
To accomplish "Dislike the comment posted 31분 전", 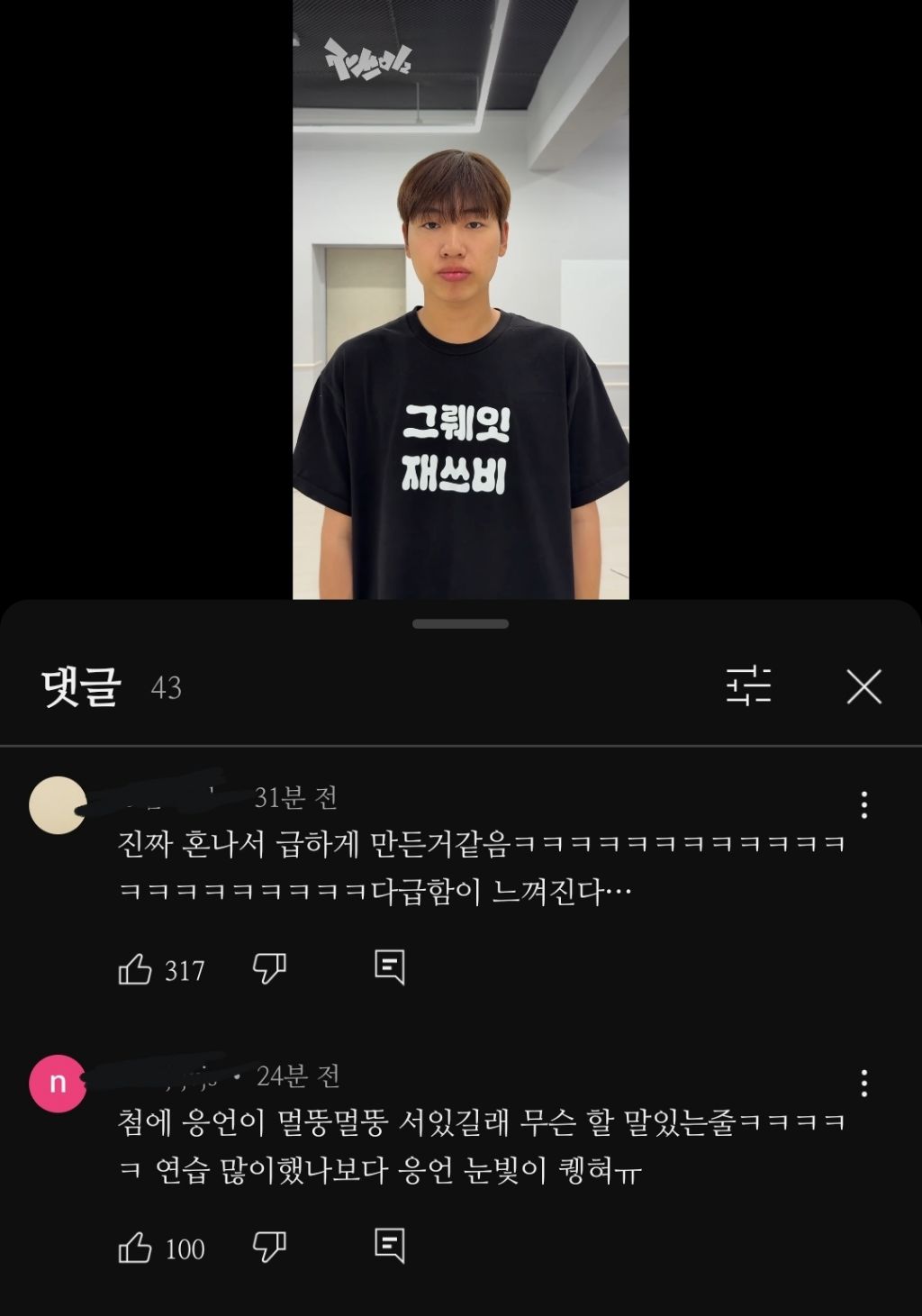I will [269, 969].
